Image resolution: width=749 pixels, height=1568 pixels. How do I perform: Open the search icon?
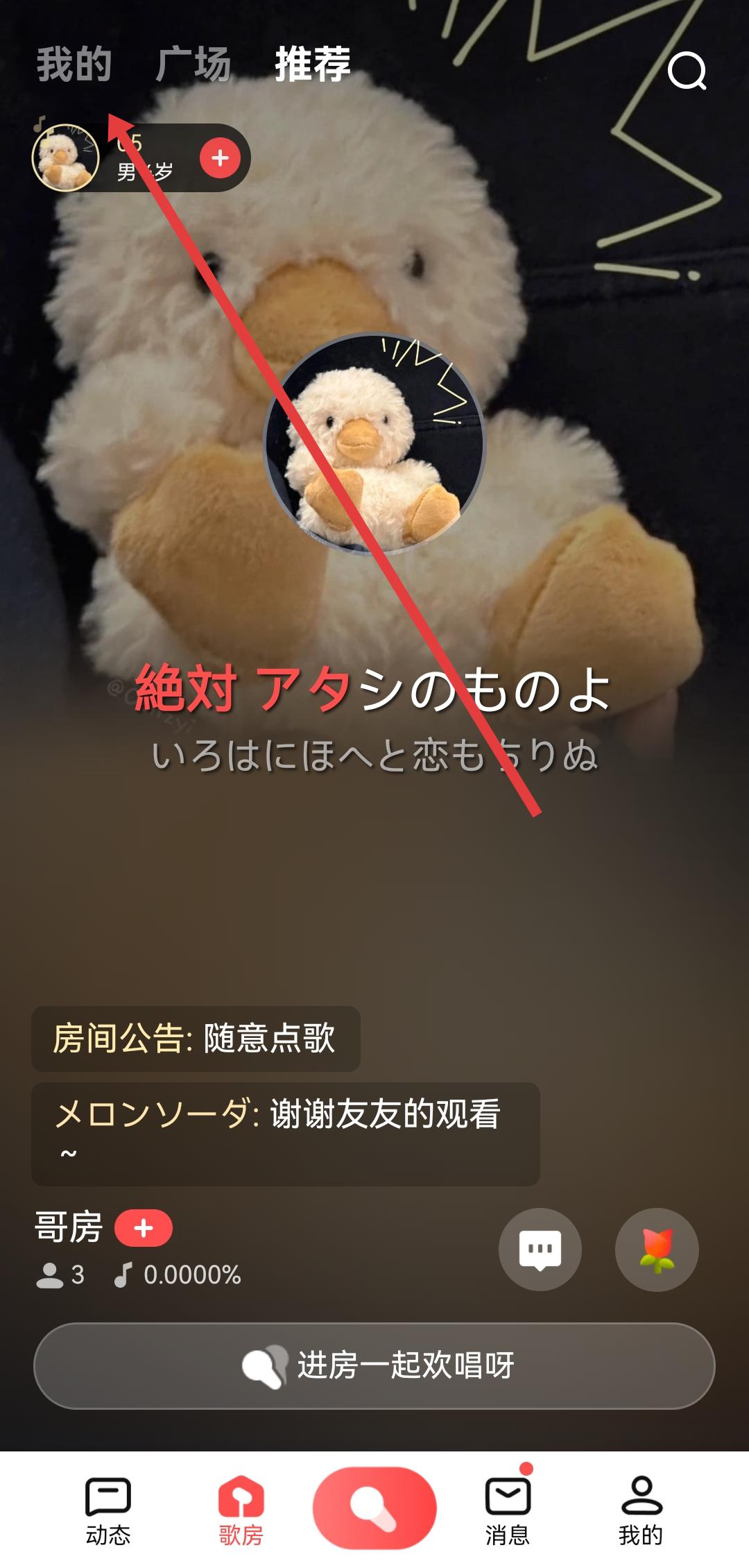click(687, 70)
